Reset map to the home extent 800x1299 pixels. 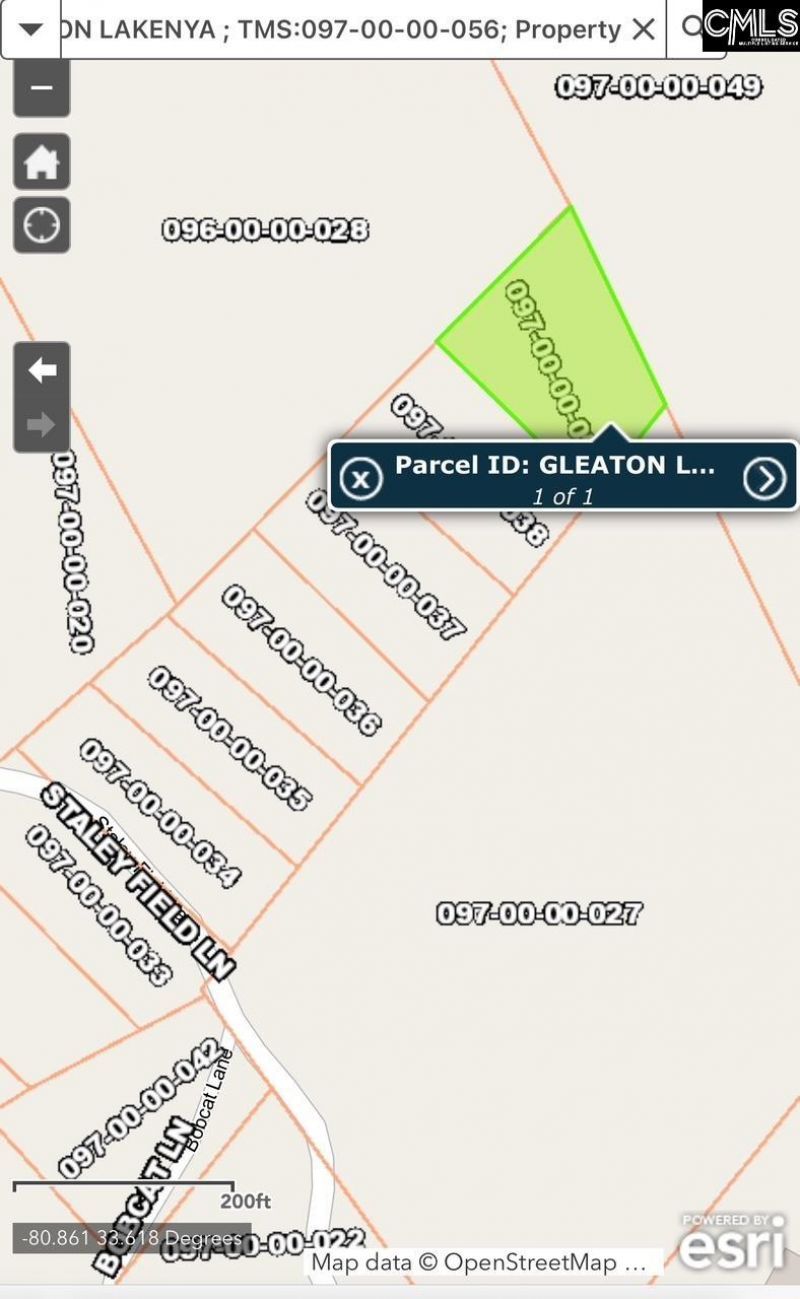coord(41,161)
